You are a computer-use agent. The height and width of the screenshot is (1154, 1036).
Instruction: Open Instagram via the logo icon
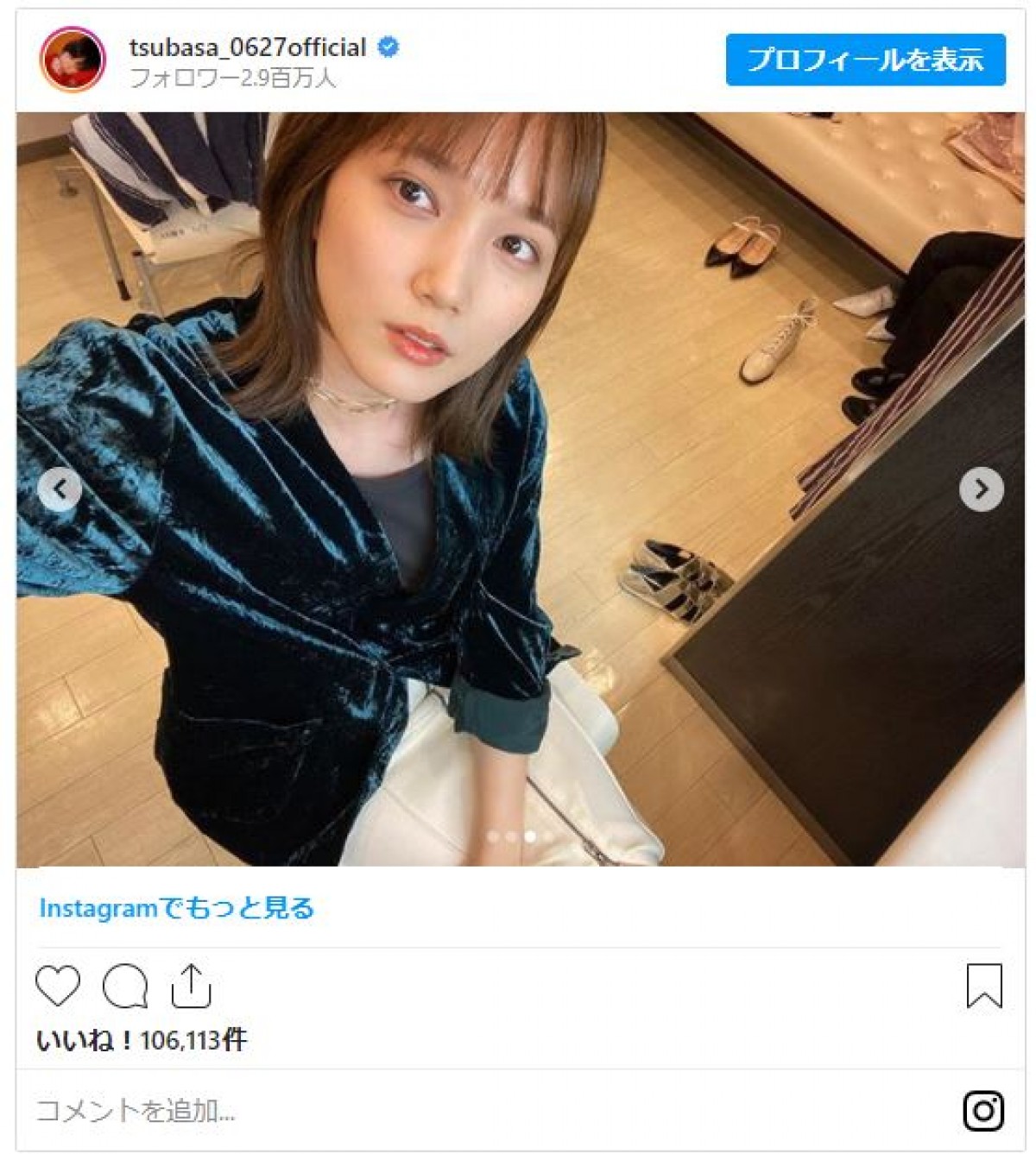coord(983,1111)
